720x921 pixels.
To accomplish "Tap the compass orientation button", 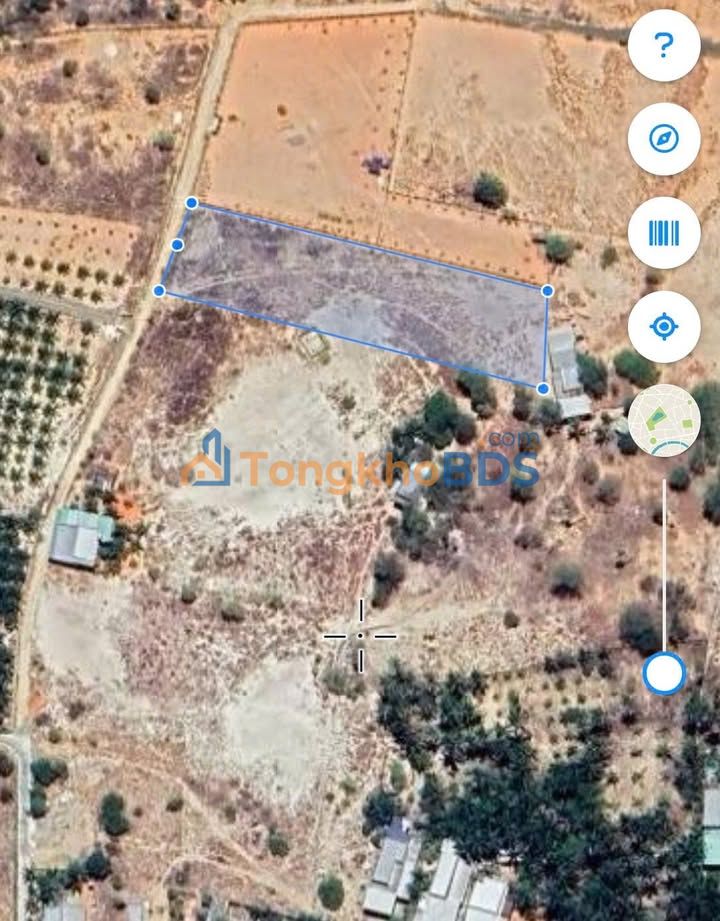I will 664,139.
